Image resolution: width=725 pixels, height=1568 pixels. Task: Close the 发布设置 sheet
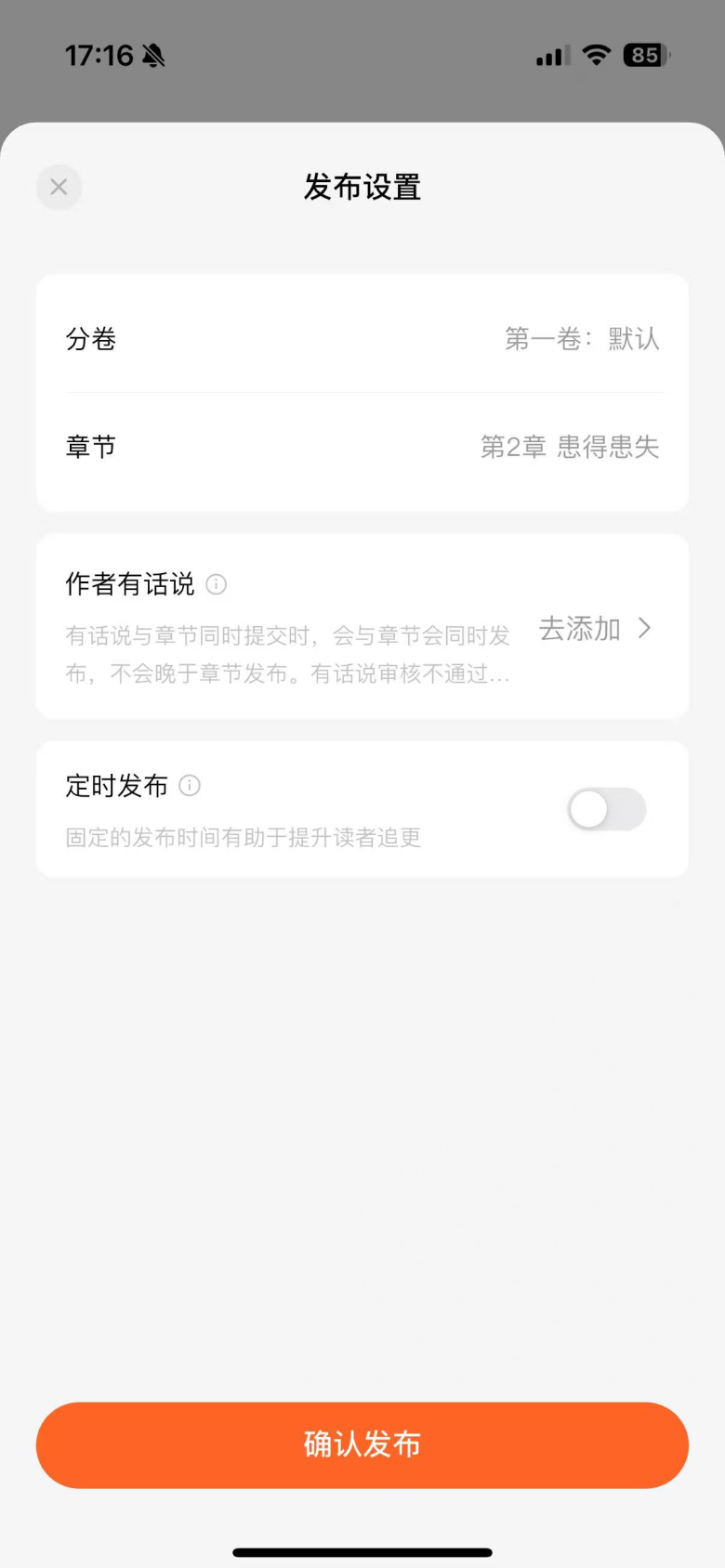pyautogui.click(x=59, y=188)
